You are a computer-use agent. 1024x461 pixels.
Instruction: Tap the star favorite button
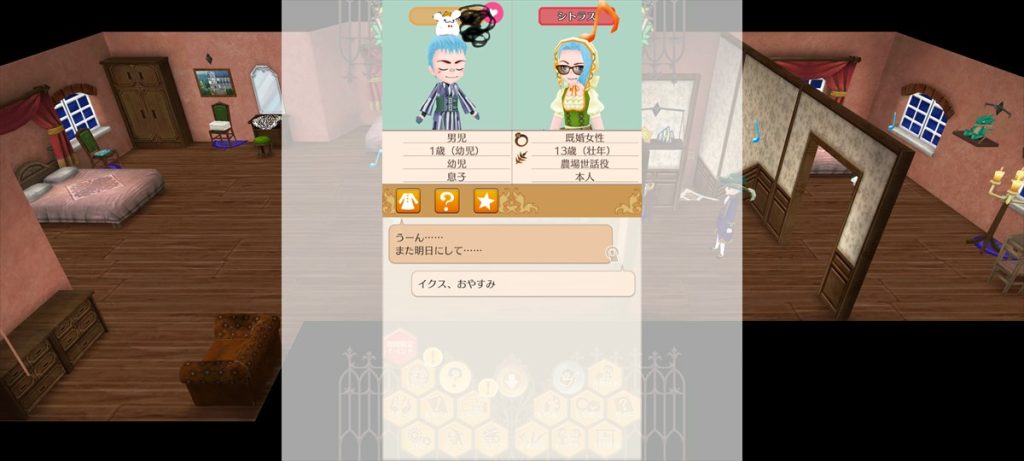click(x=486, y=201)
